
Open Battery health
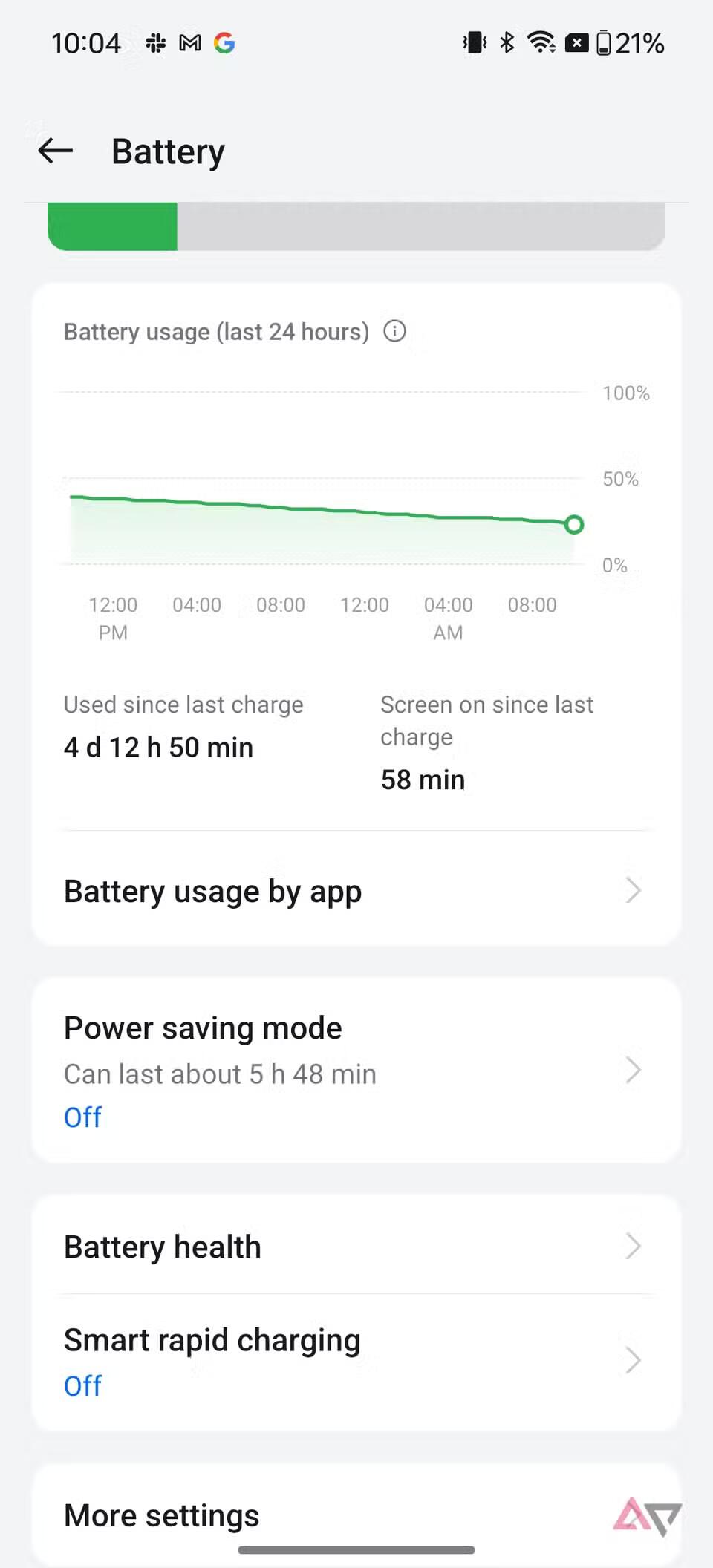355,1247
